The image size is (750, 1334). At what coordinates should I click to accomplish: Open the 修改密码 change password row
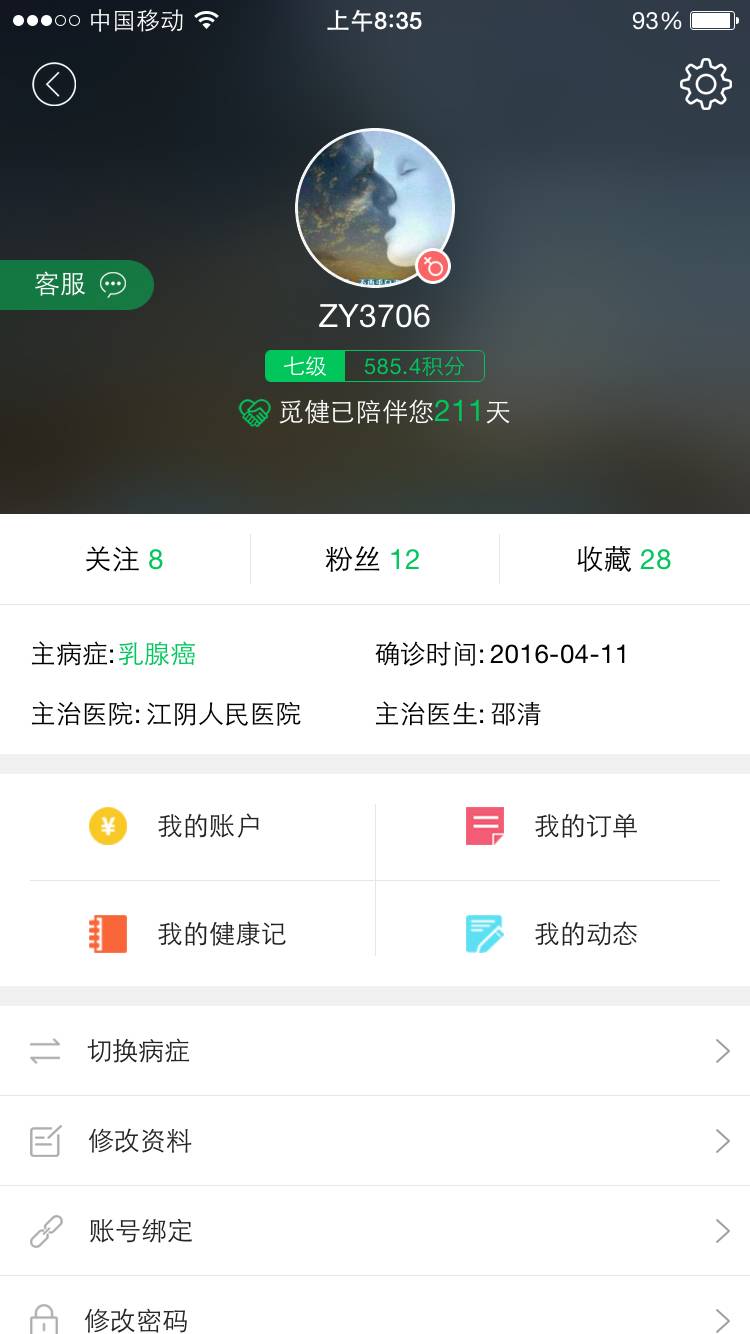[375, 1316]
